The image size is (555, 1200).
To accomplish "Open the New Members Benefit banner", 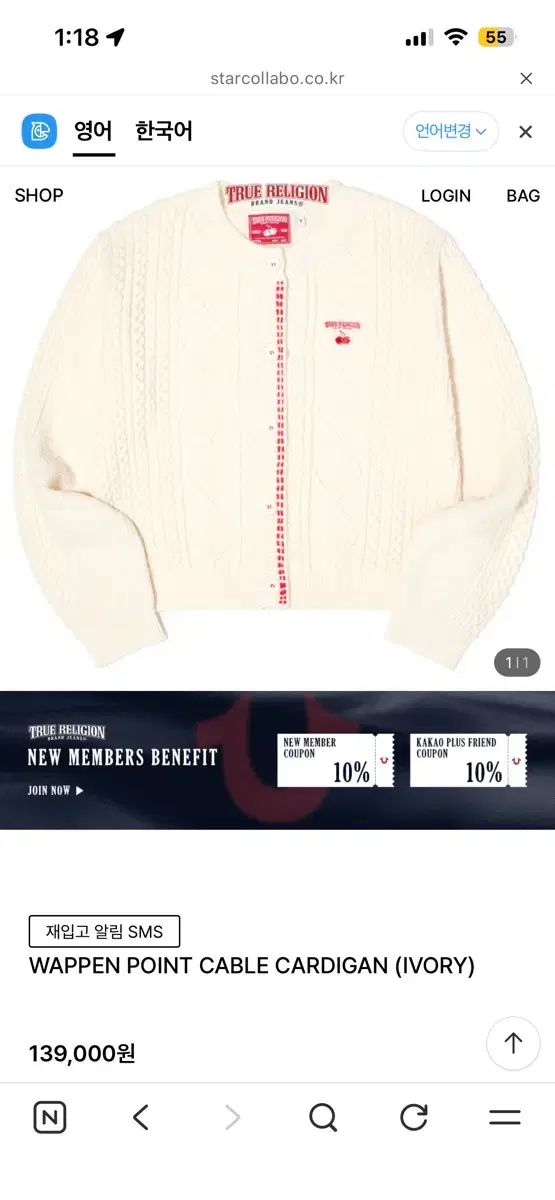I will pyautogui.click(x=277, y=760).
